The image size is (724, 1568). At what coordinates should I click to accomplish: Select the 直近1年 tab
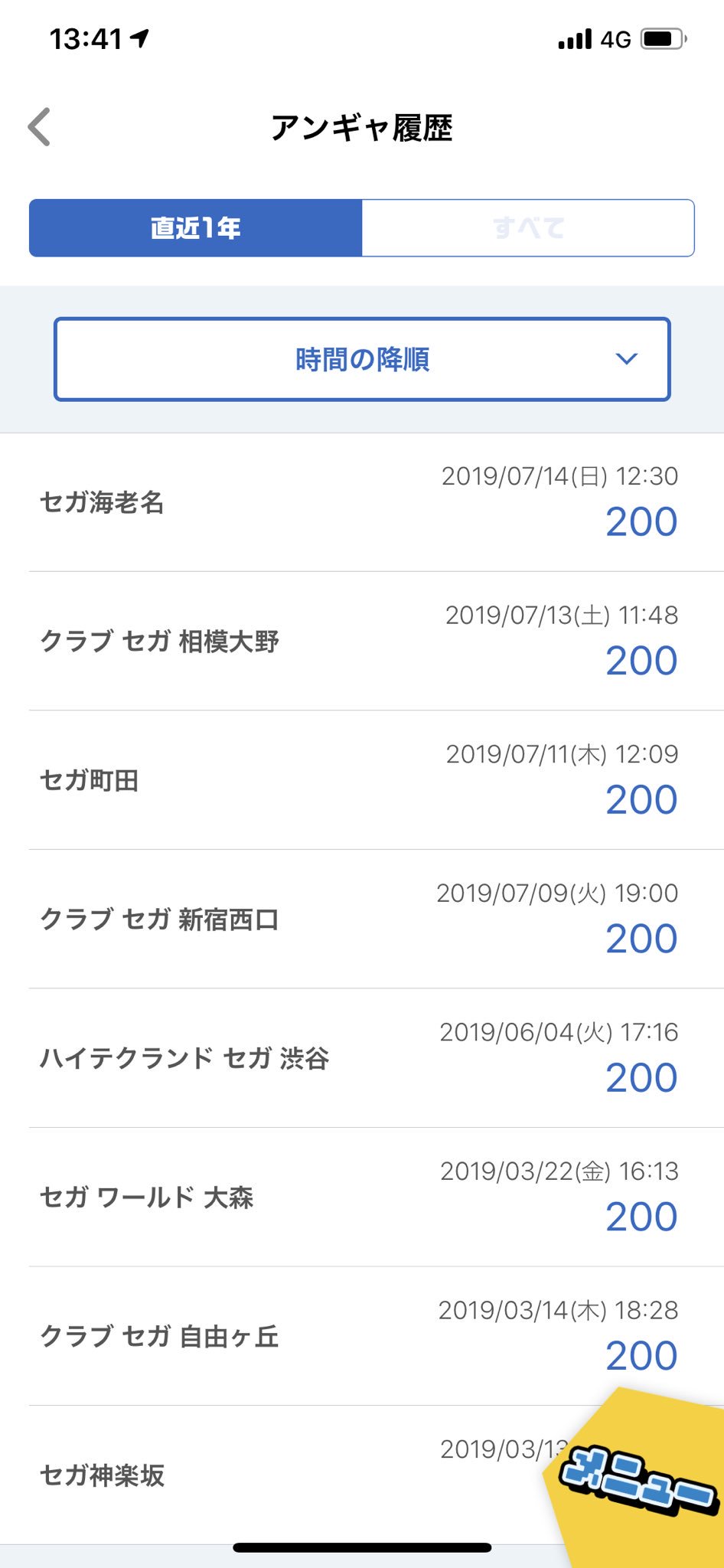pyautogui.click(x=195, y=228)
